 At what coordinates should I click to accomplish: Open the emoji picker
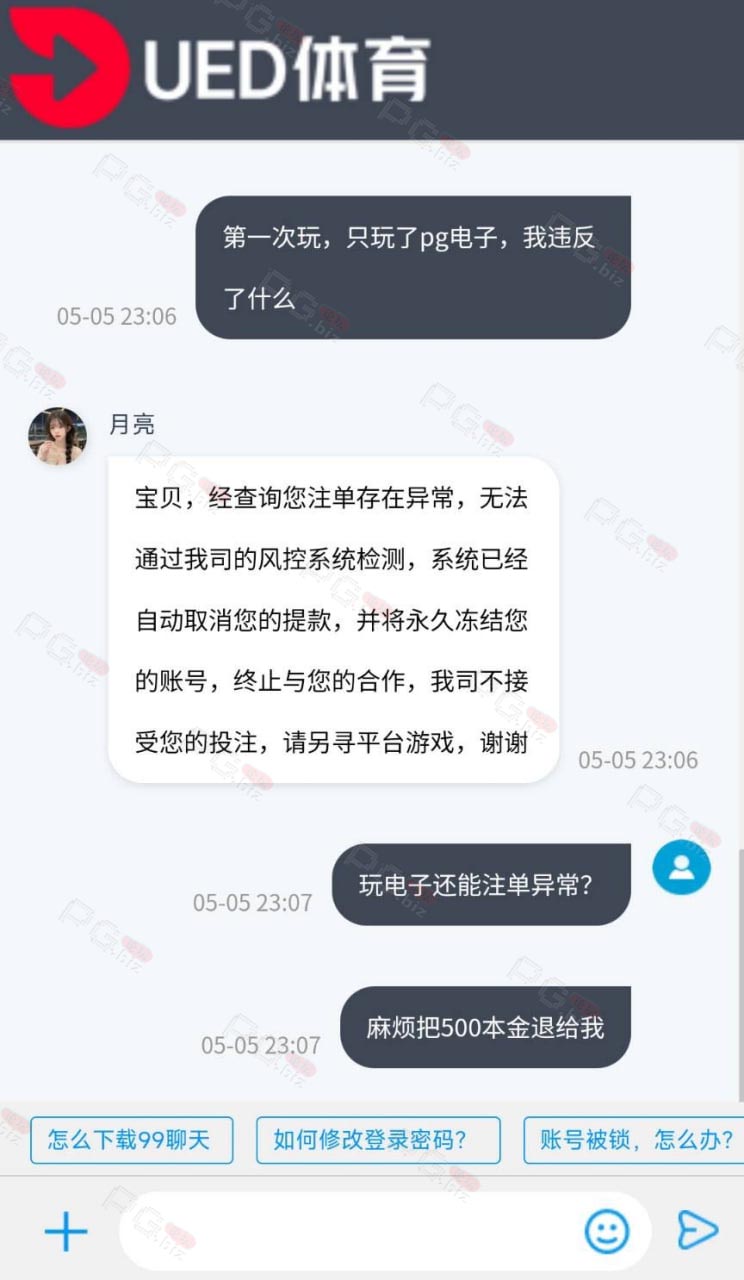607,1231
